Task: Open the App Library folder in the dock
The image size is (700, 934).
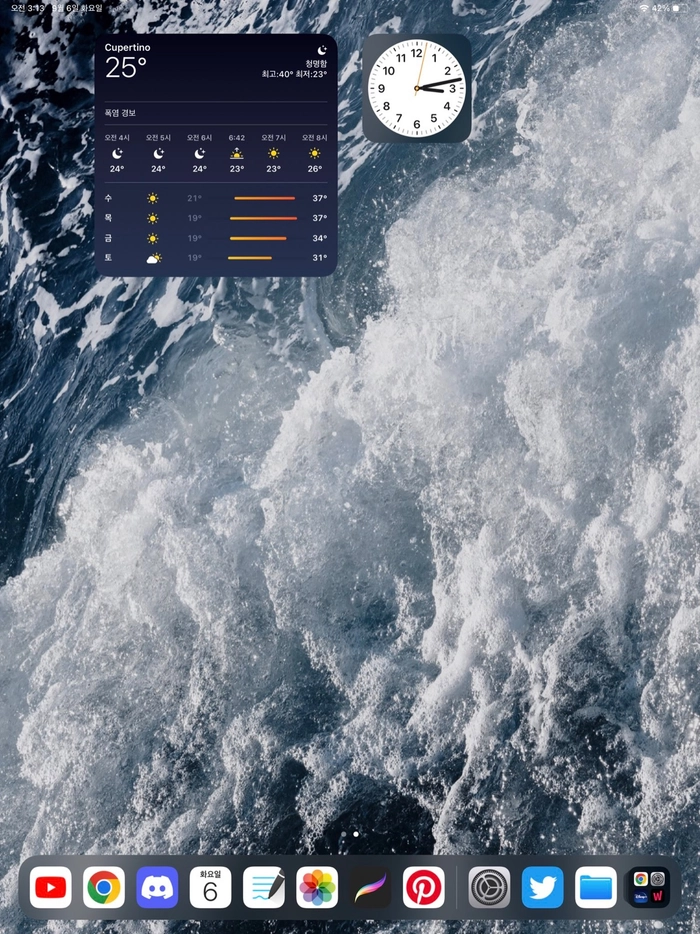Action: click(x=648, y=887)
